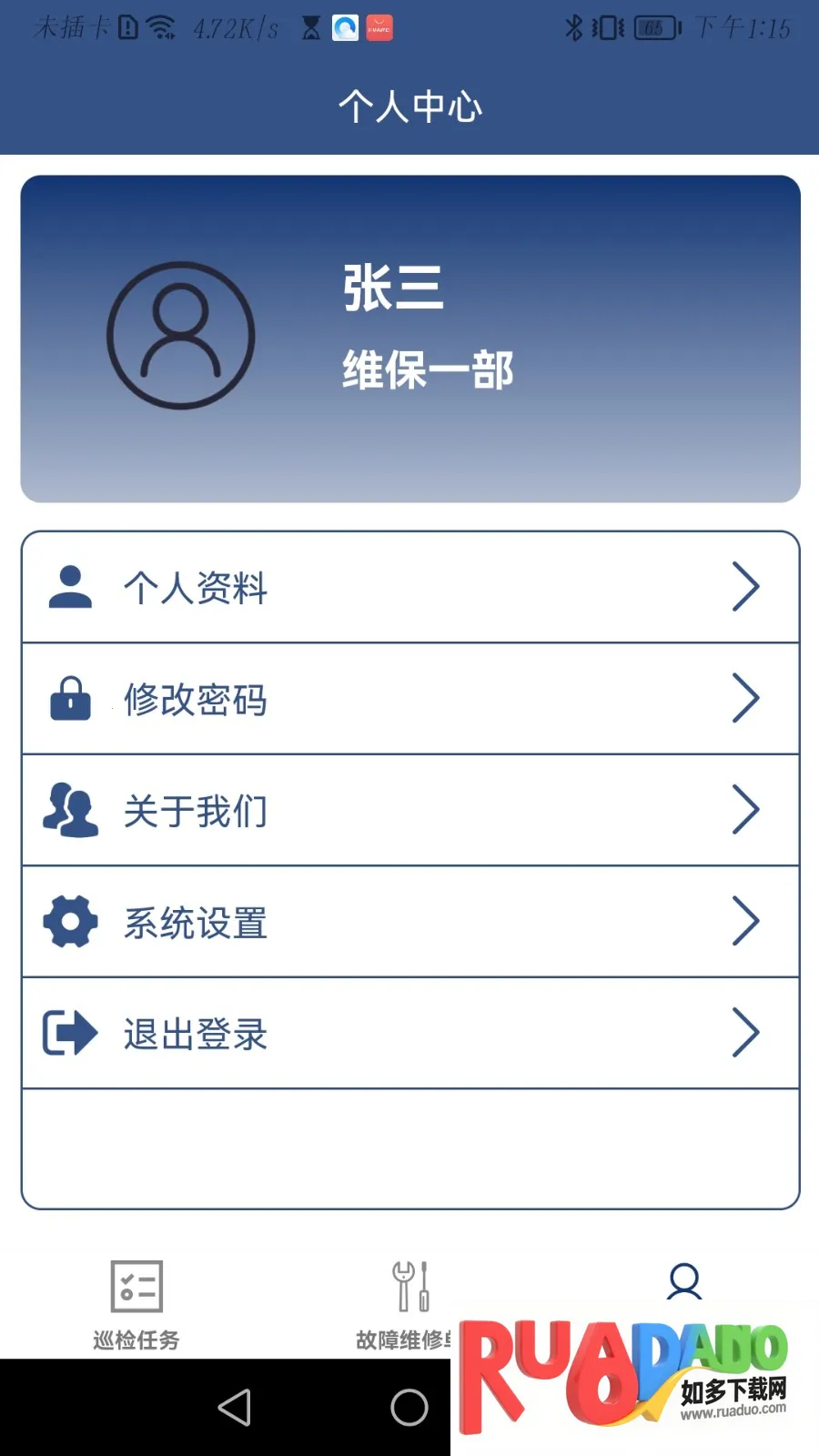The height and width of the screenshot is (1456, 819).
Task: Open the 关于我们 page
Action: point(409,811)
